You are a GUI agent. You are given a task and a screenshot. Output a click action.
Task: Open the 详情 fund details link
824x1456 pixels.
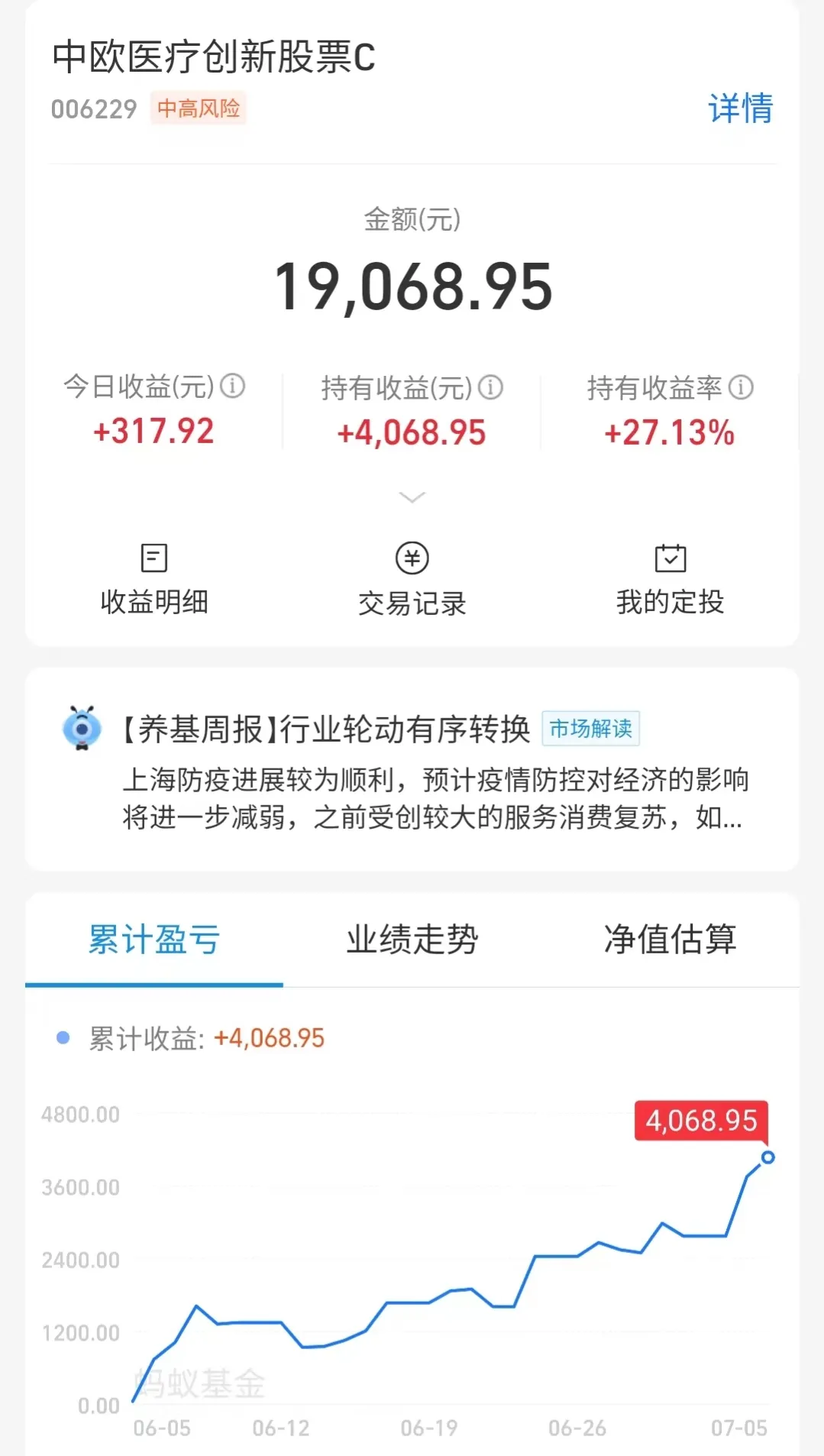tap(740, 108)
